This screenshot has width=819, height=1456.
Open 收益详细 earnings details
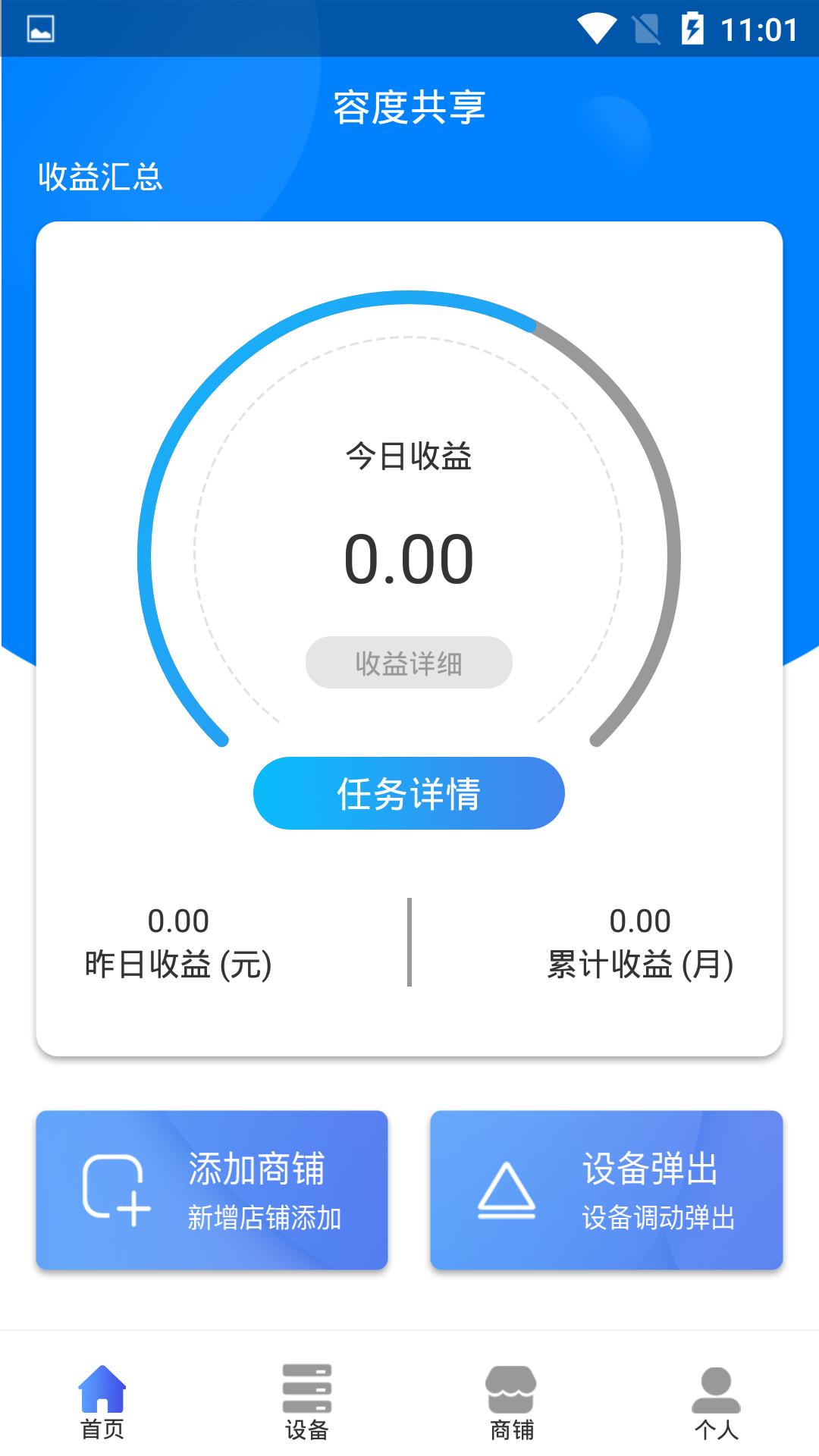[x=409, y=663]
